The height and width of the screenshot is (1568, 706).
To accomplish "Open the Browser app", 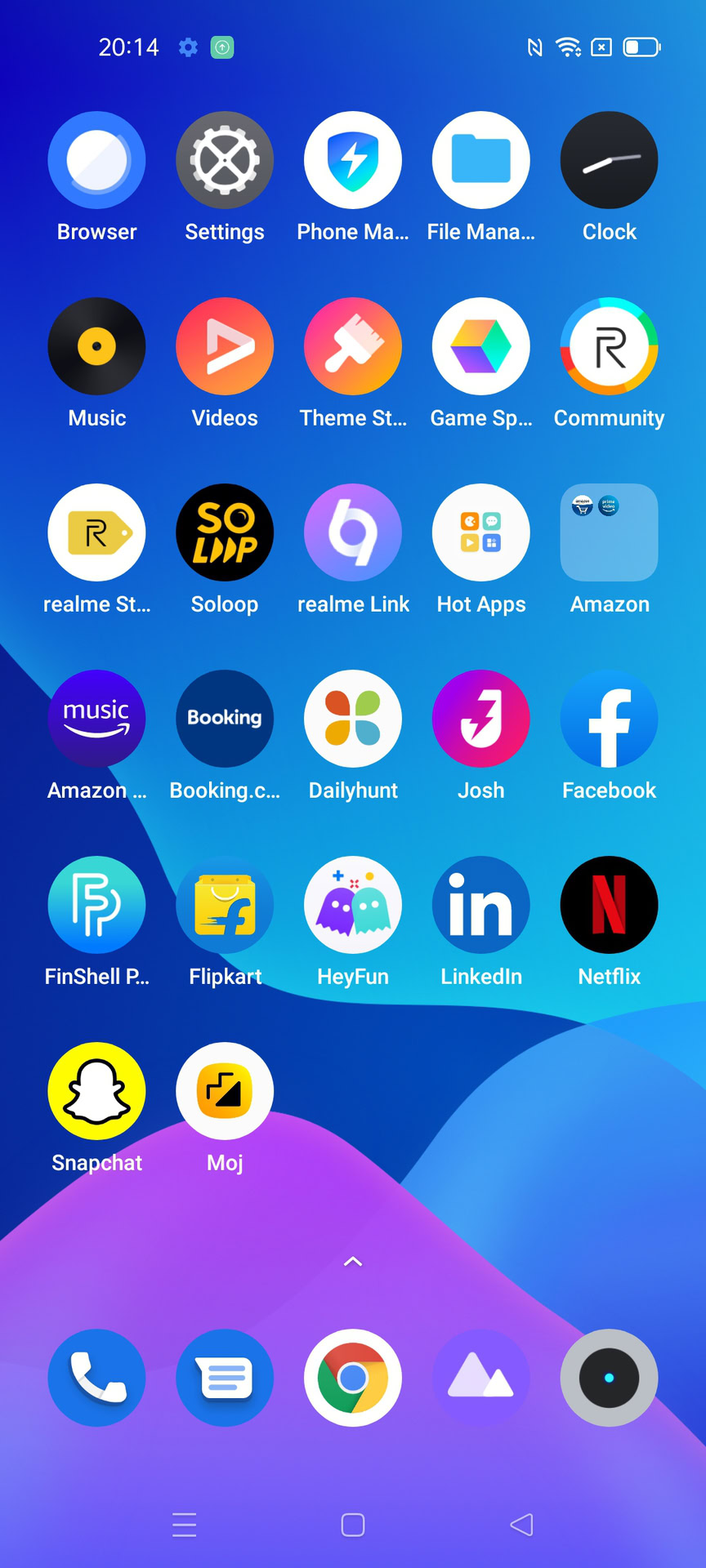I will (x=97, y=160).
